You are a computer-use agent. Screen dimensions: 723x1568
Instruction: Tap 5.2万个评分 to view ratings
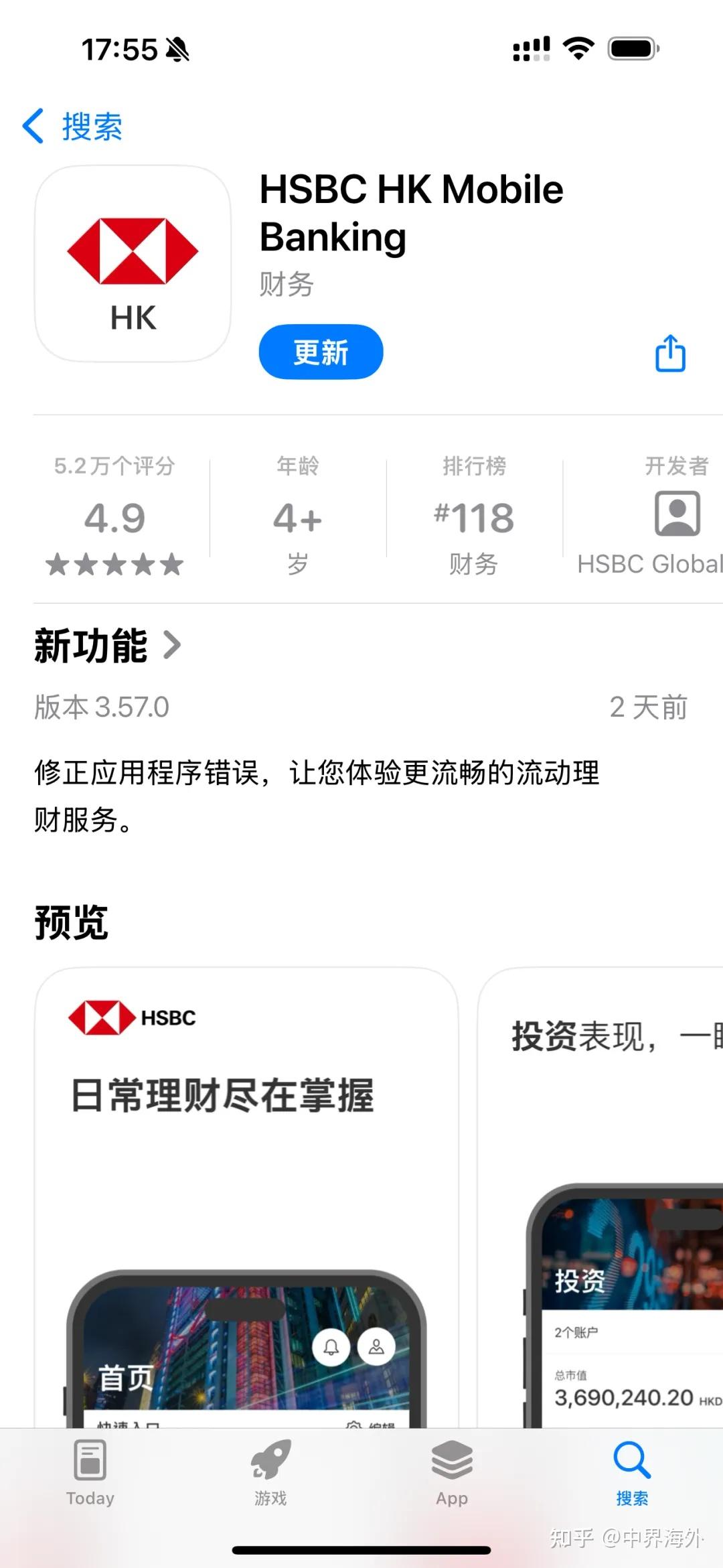click(114, 466)
